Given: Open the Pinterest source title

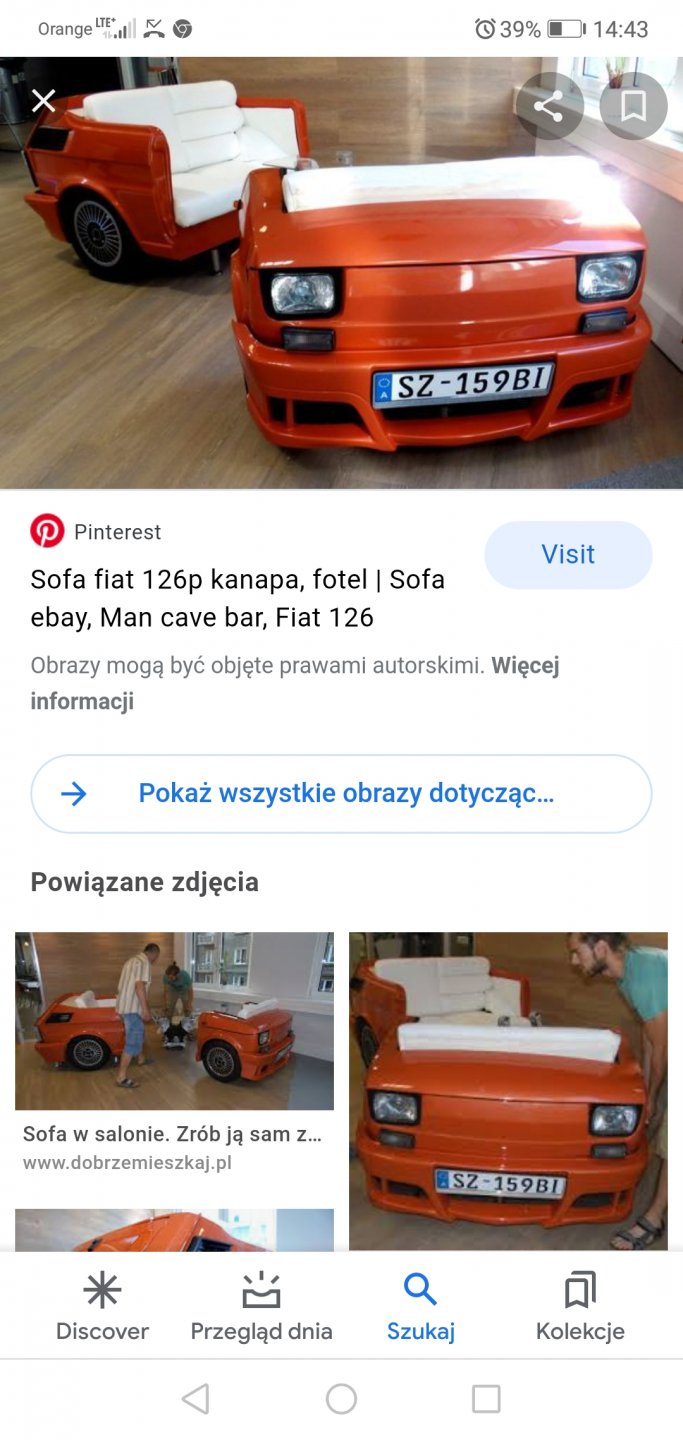Looking at the screenshot, I should [237, 598].
